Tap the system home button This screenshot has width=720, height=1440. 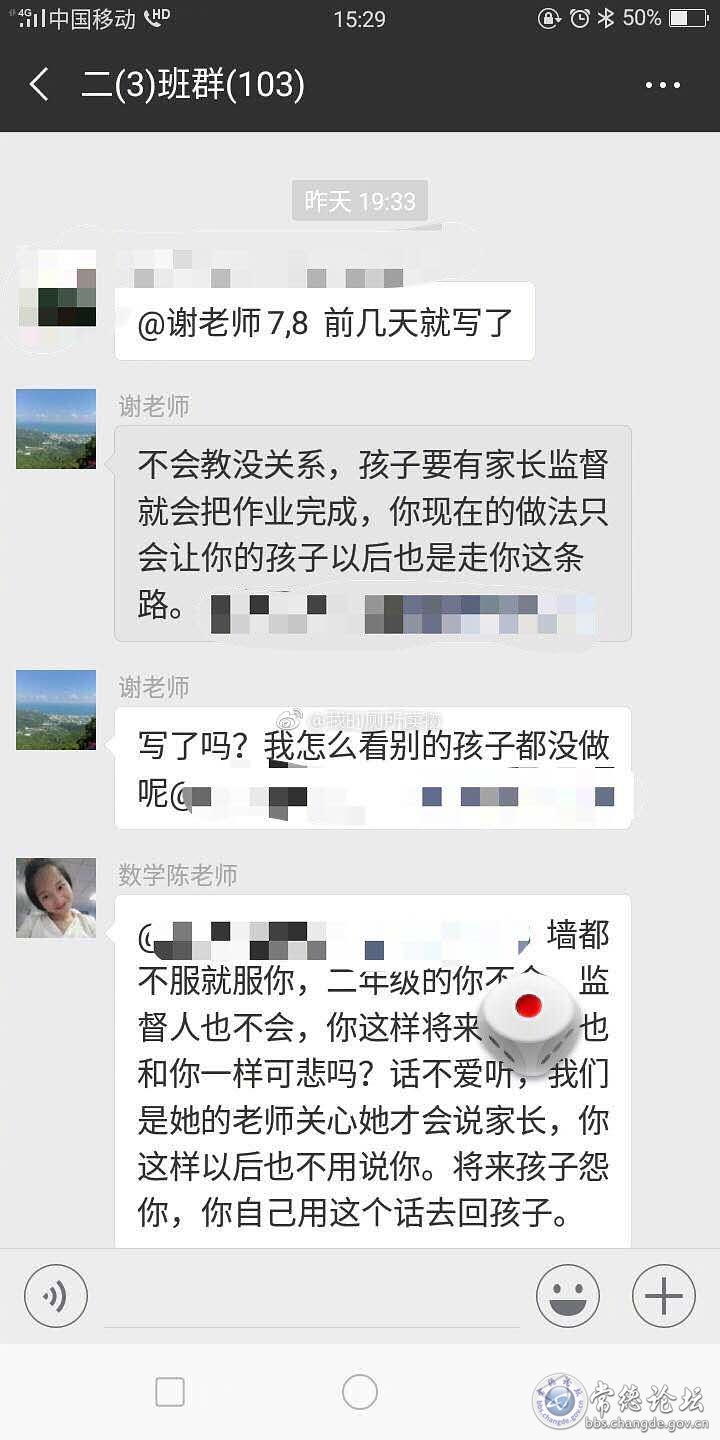[x=360, y=1391]
